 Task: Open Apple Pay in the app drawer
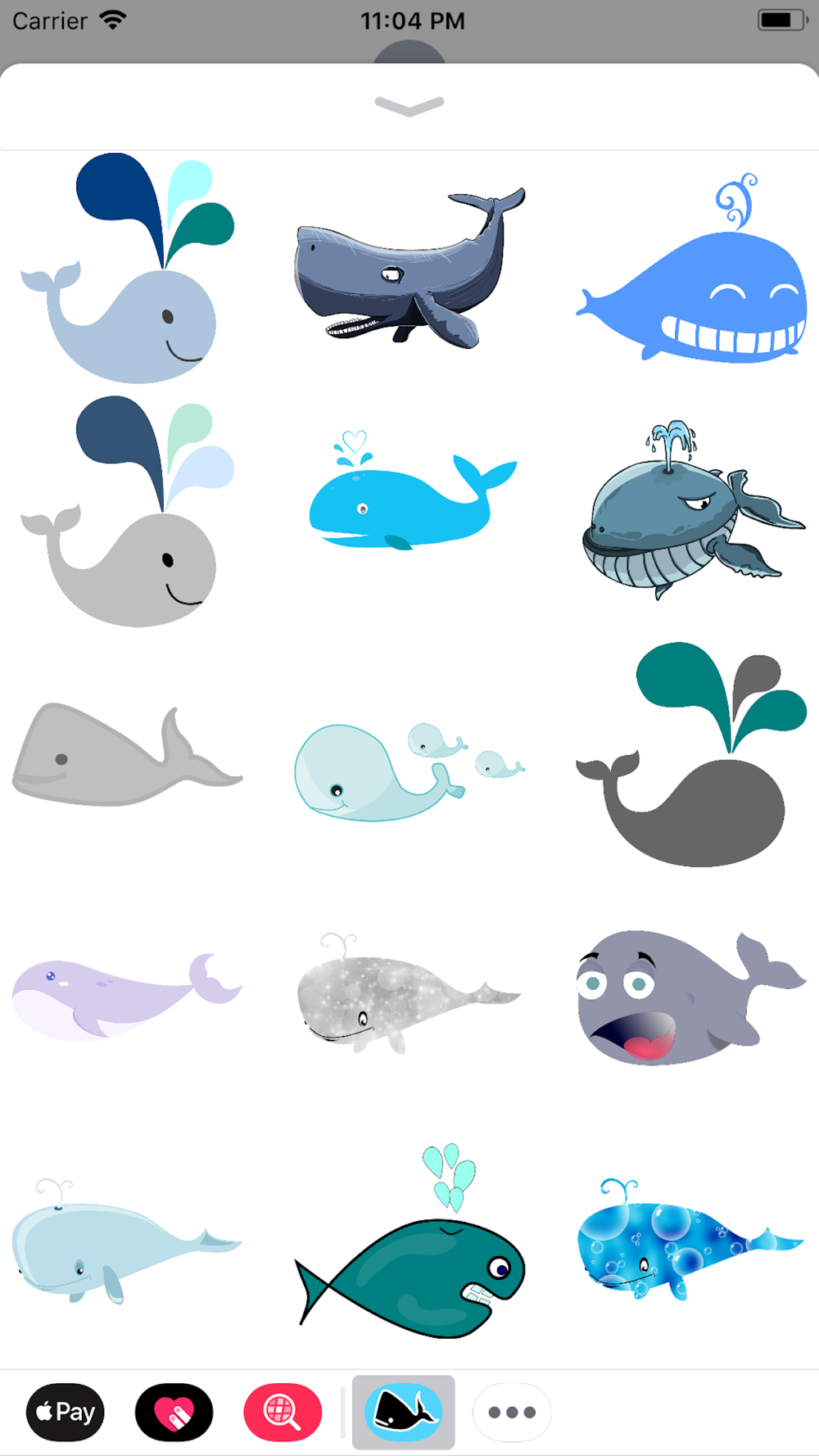pyautogui.click(x=66, y=1412)
